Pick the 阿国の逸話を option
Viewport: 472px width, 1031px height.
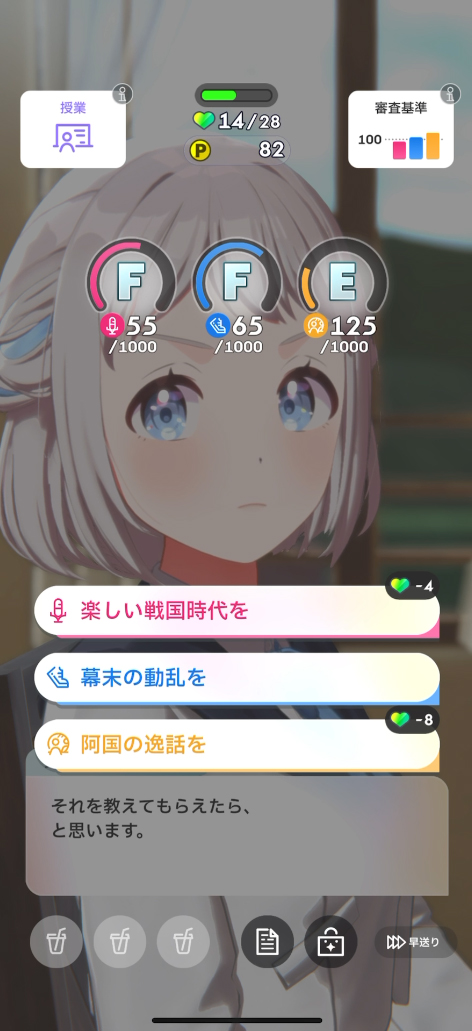(237, 744)
